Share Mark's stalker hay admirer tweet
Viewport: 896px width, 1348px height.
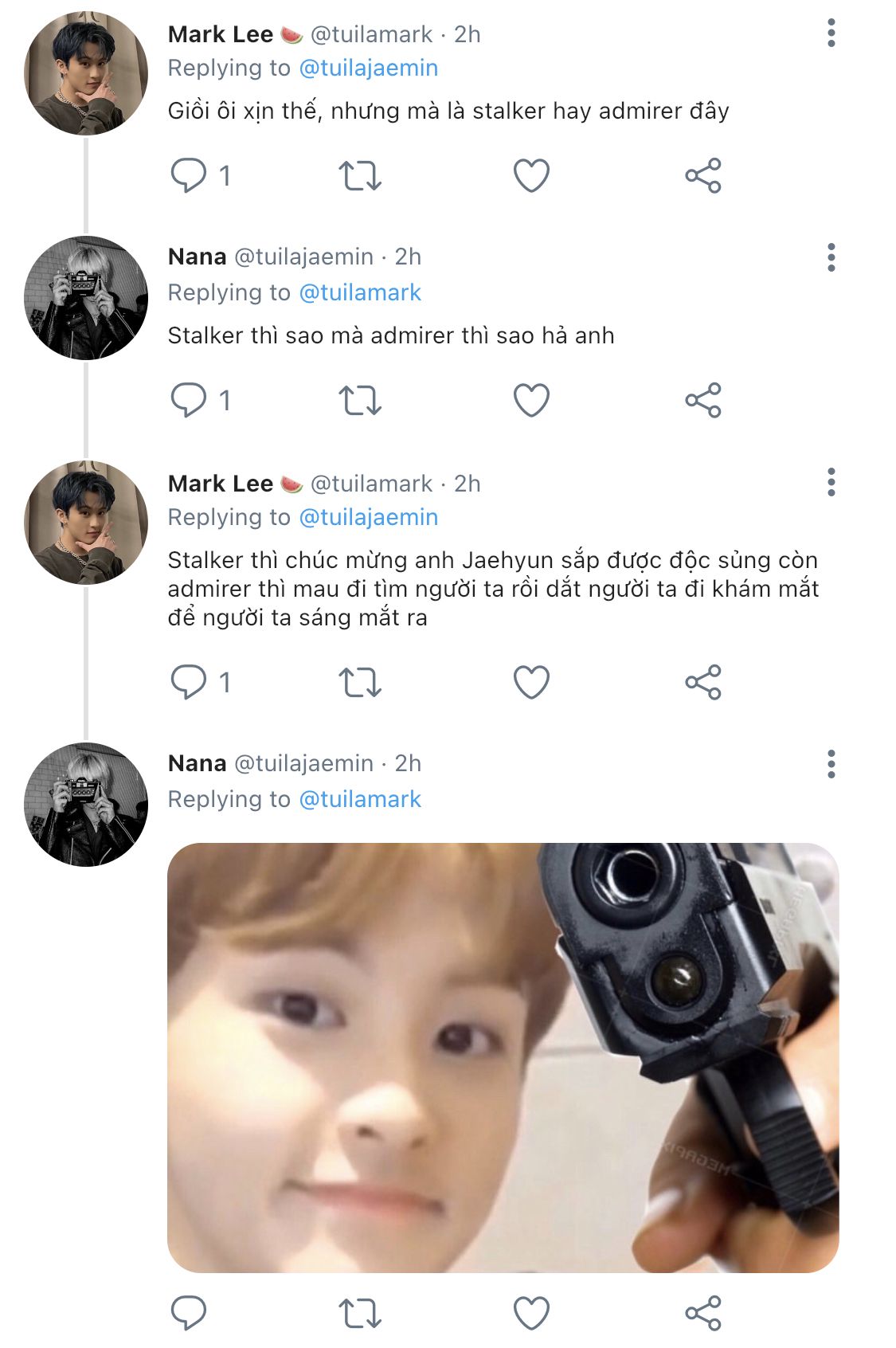(702, 176)
